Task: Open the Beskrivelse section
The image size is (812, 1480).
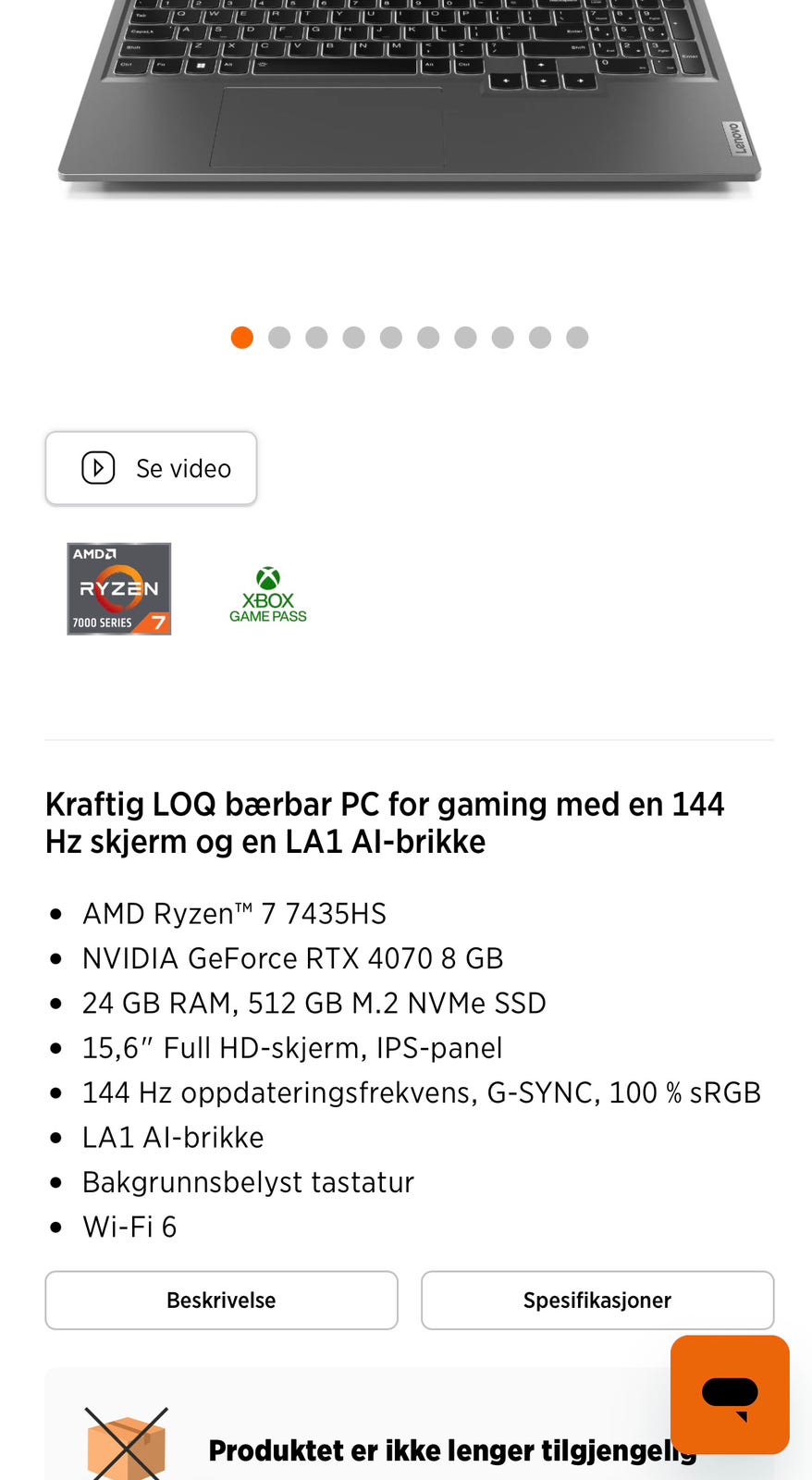Action: coord(221,1300)
